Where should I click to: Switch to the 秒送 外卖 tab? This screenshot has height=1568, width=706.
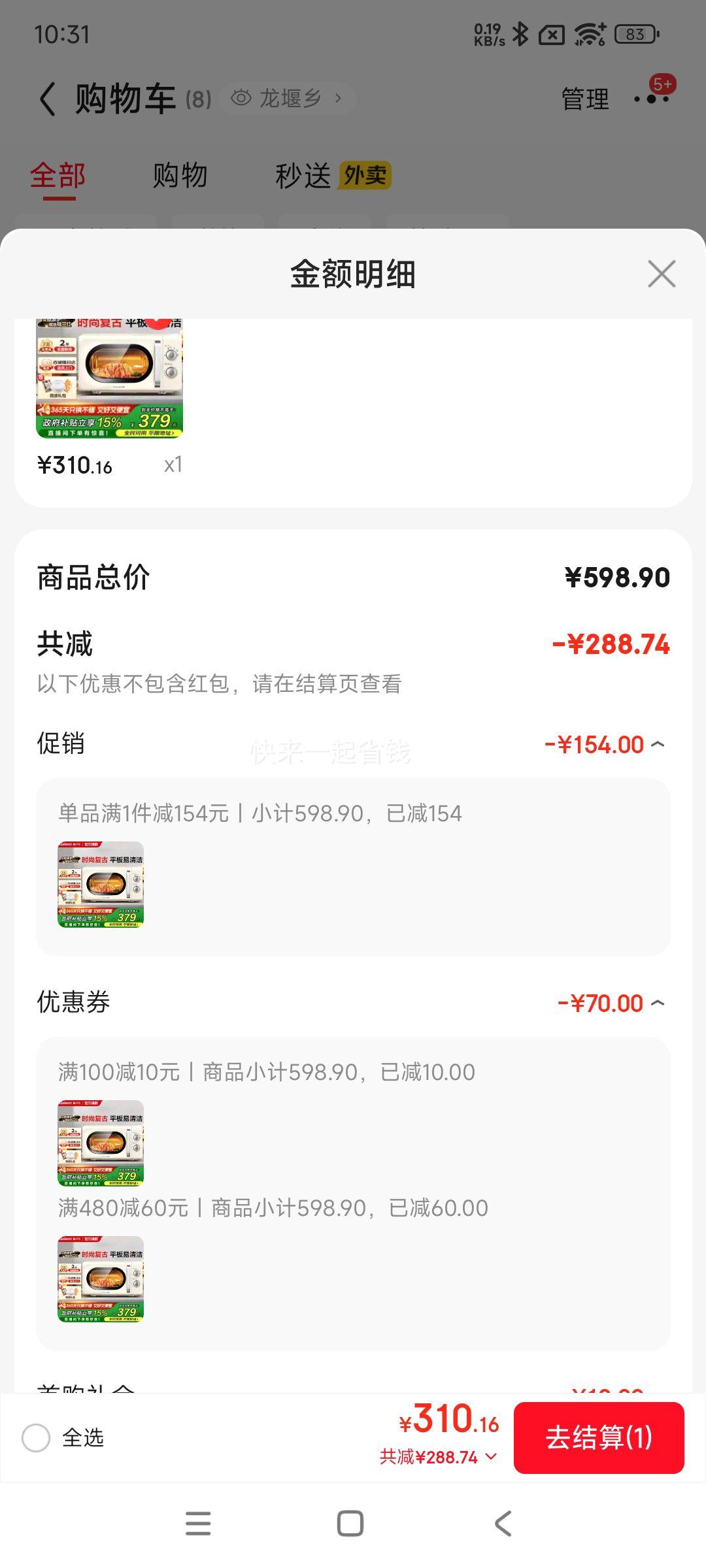332,176
